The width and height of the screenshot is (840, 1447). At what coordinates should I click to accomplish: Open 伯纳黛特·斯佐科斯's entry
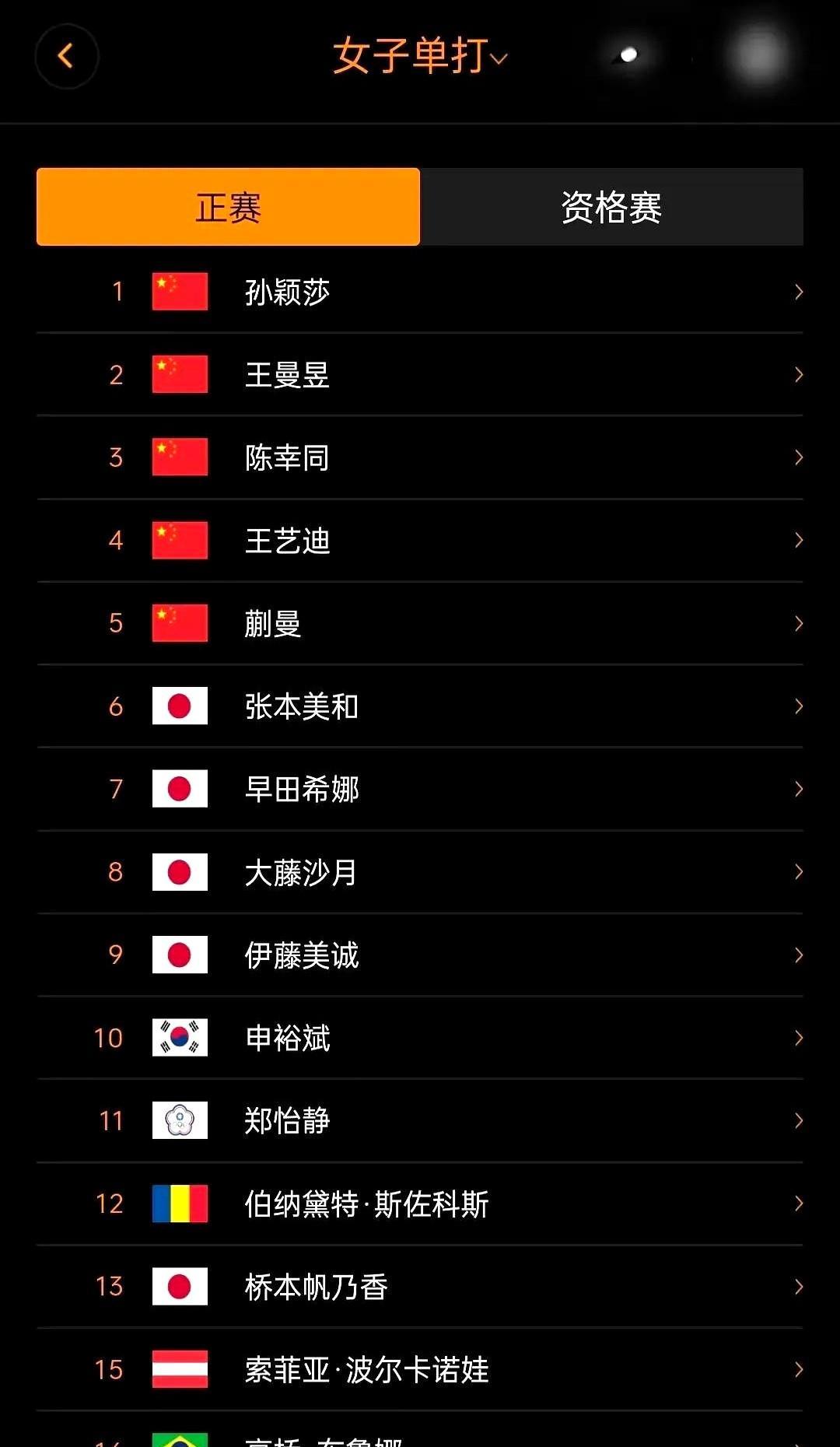tap(420, 1204)
